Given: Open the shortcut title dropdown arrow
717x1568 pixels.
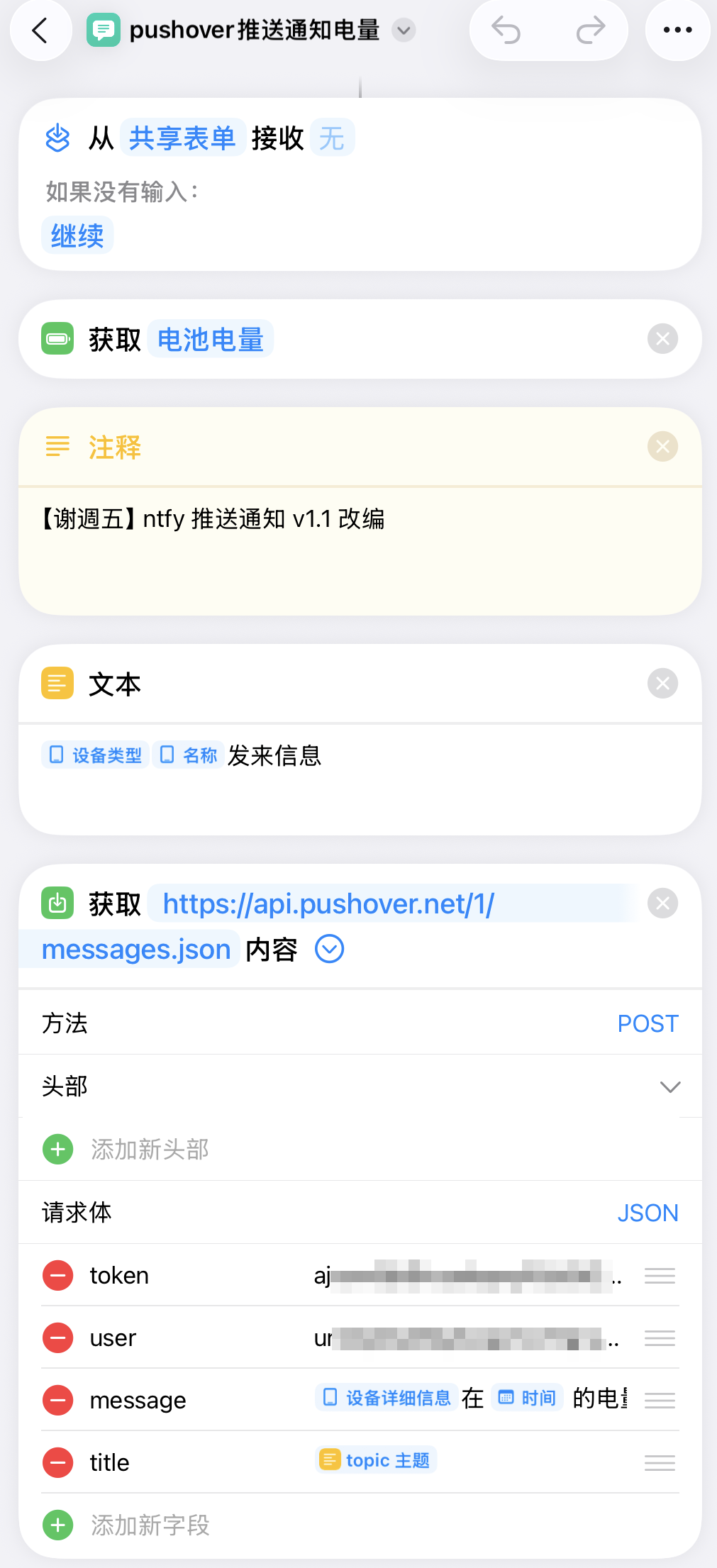Looking at the screenshot, I should tap(404, 30).
